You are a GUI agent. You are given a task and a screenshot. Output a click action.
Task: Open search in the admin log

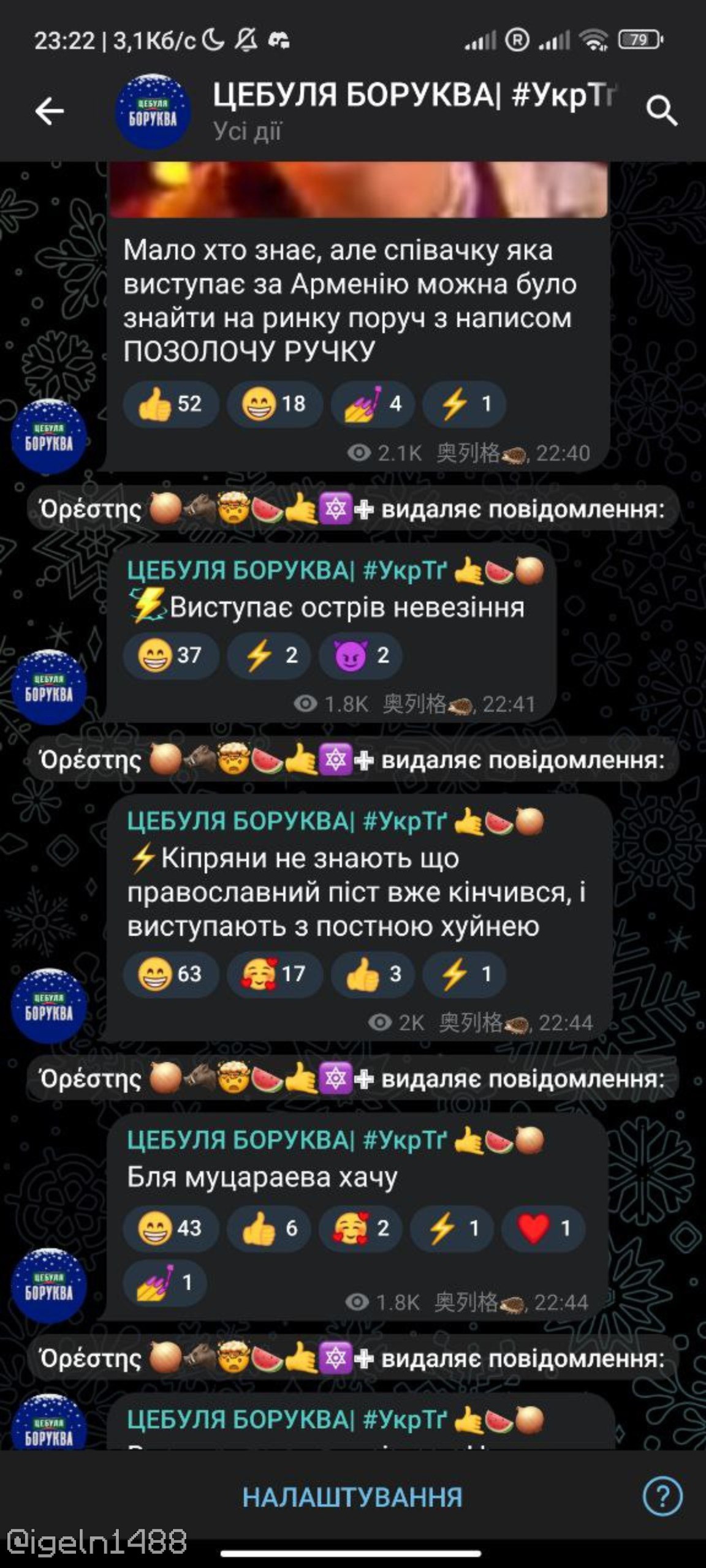[x=661, y=111]
